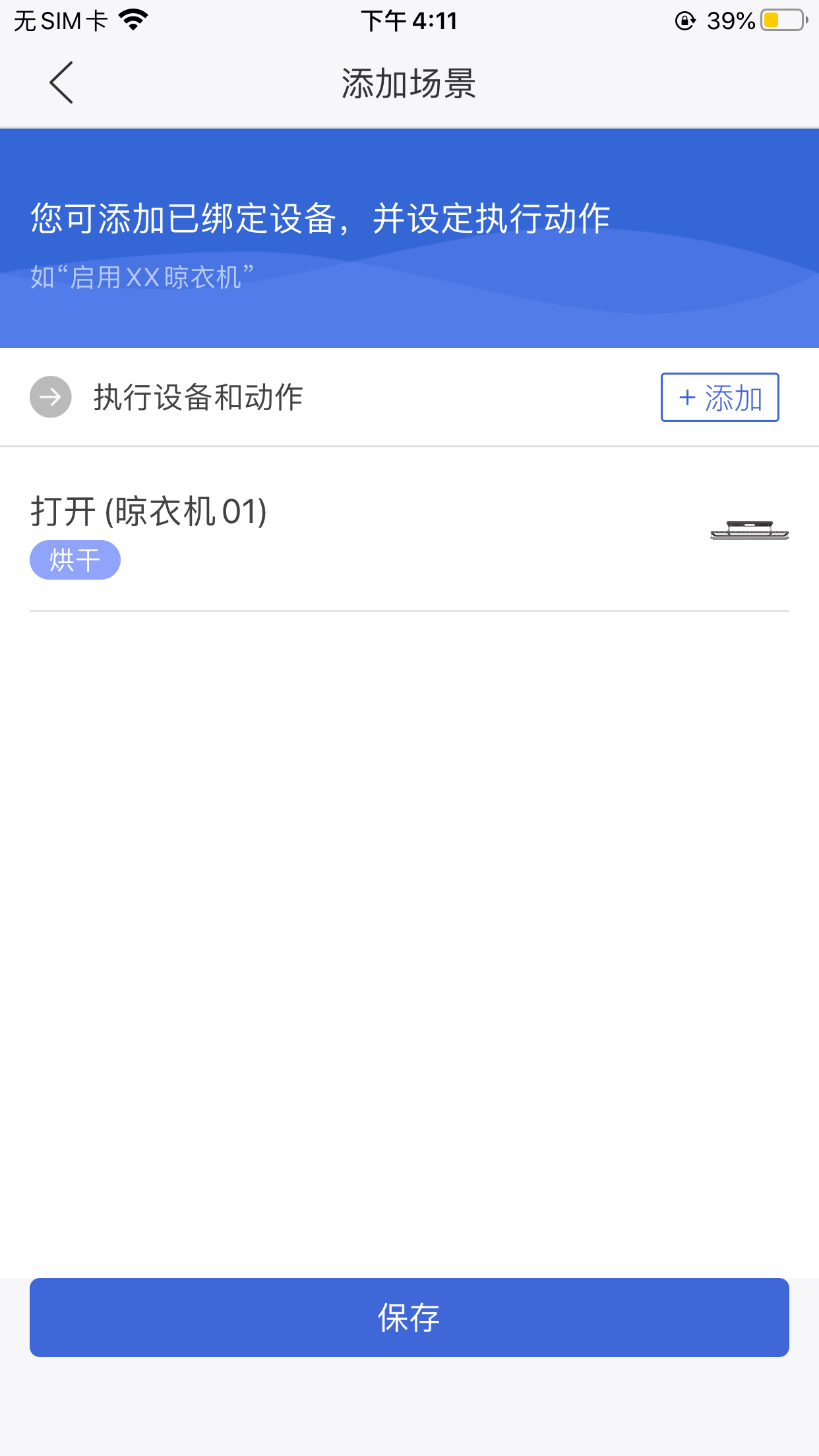819x1456 pixels.
Task: Open the 打开 (晾衣机 01) action row
Action: [409, 531]
